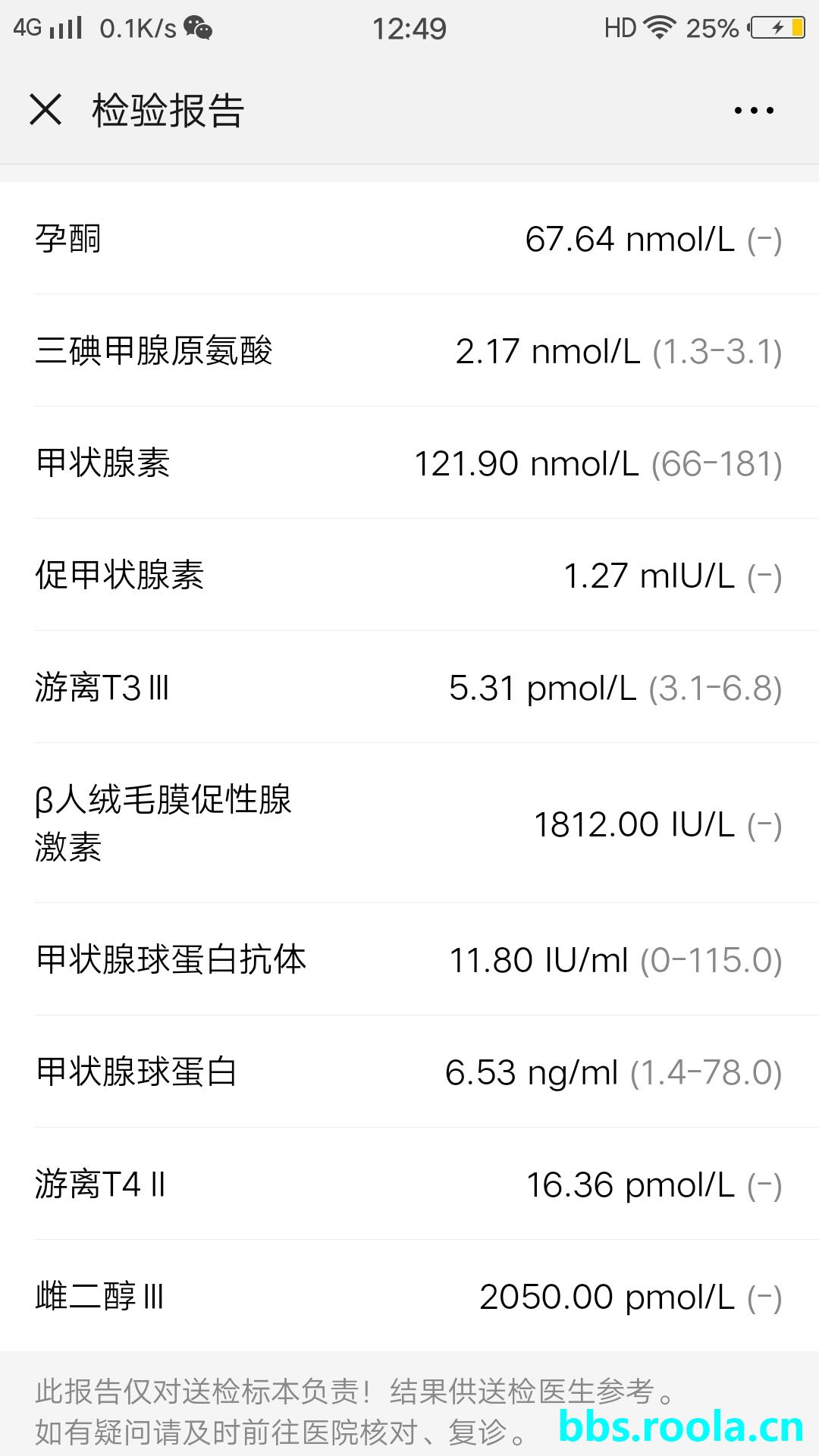Open the three-dot overflow menu
819x1456 pixels.
coord(754,111)
